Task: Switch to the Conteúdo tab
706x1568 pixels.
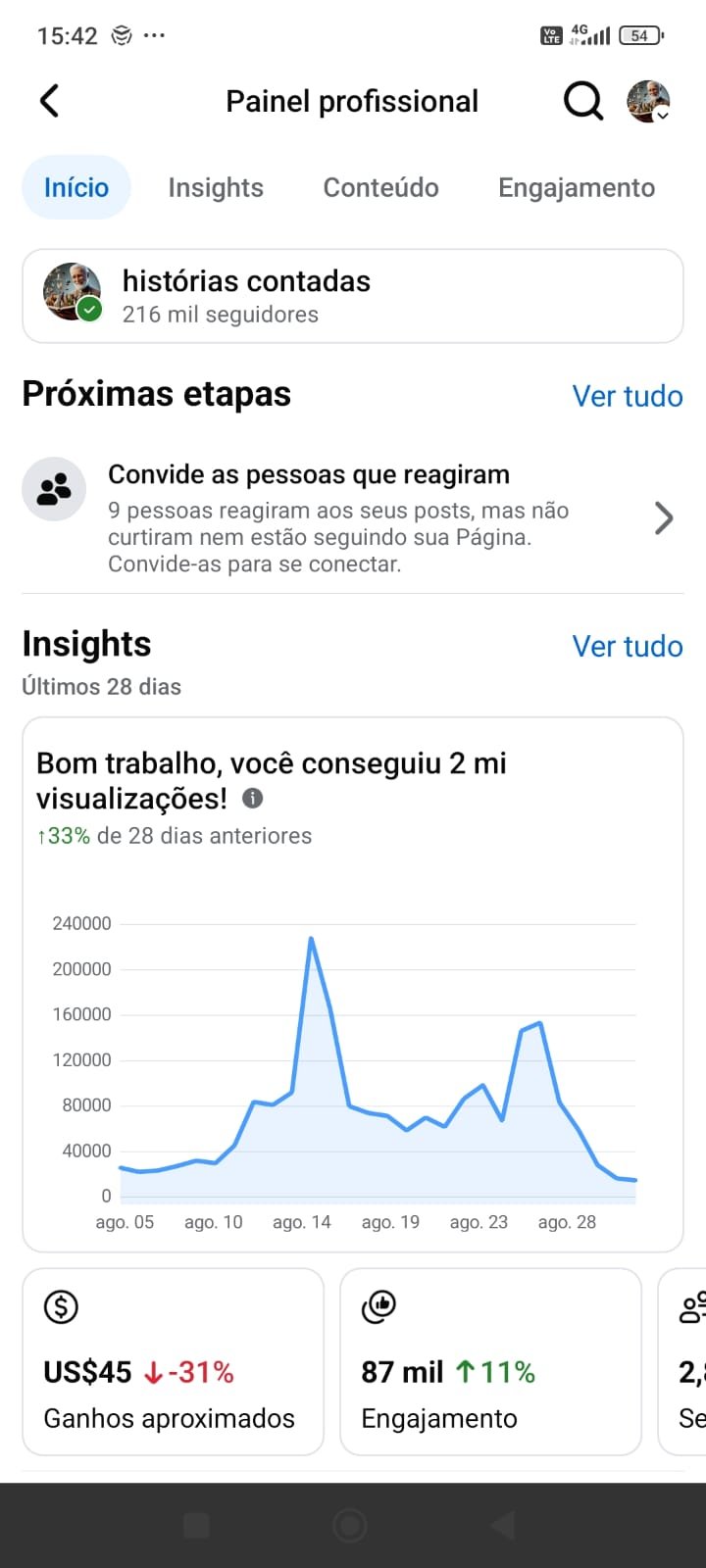Action: pyautogui.click(x=380, y=187)
